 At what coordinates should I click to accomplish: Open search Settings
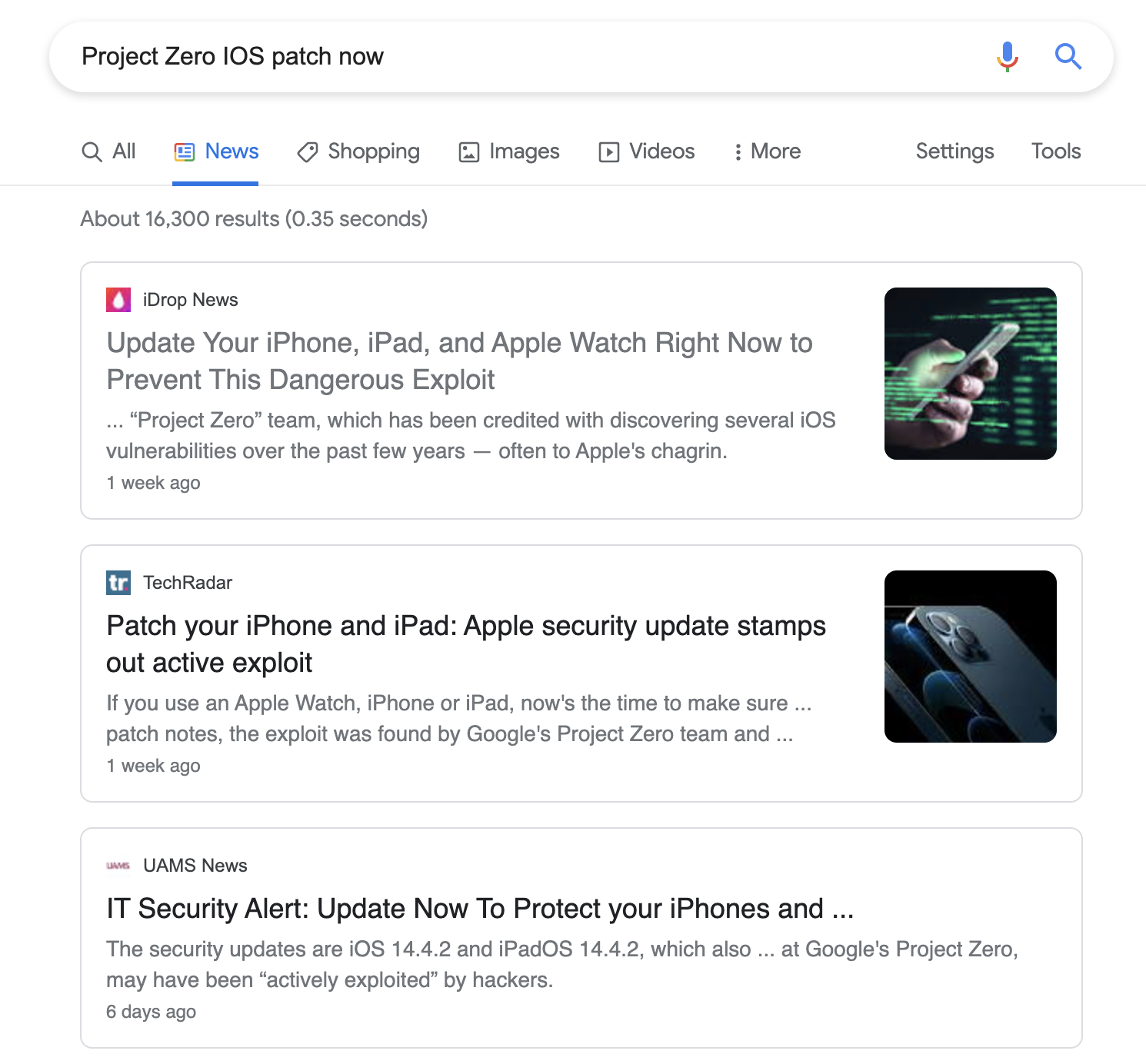click(x=954, y=151)
